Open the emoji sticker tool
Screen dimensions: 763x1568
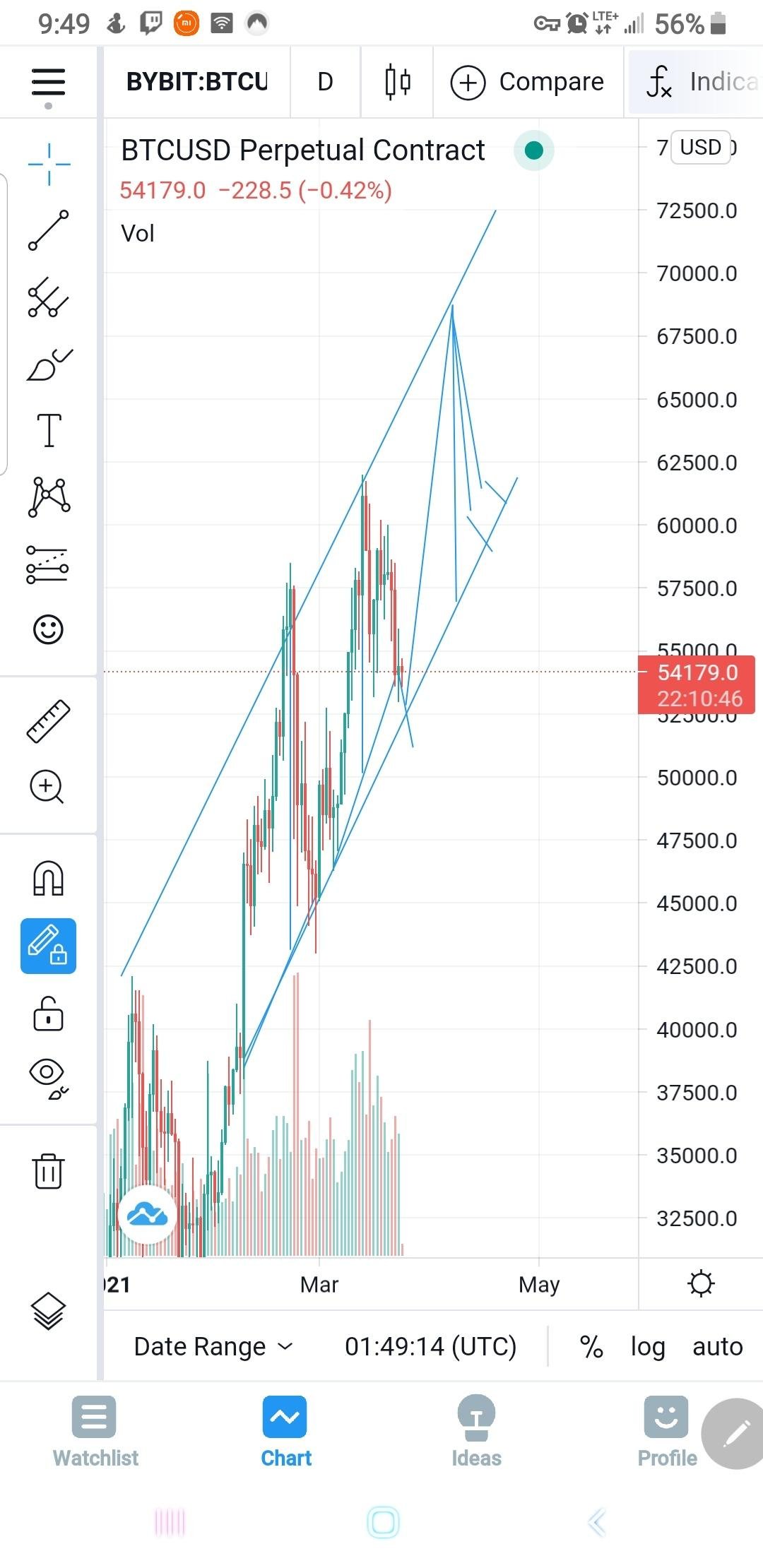coord(49,629)
